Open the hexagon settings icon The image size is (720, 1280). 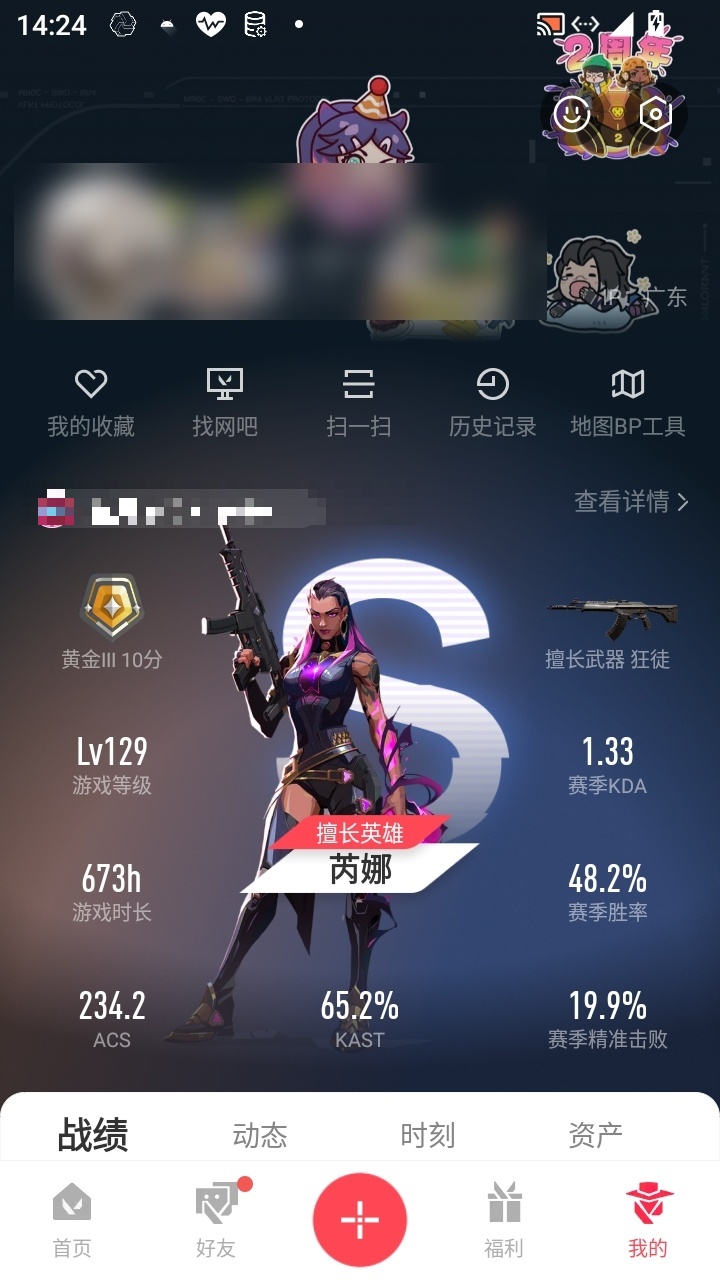(655, 114)
